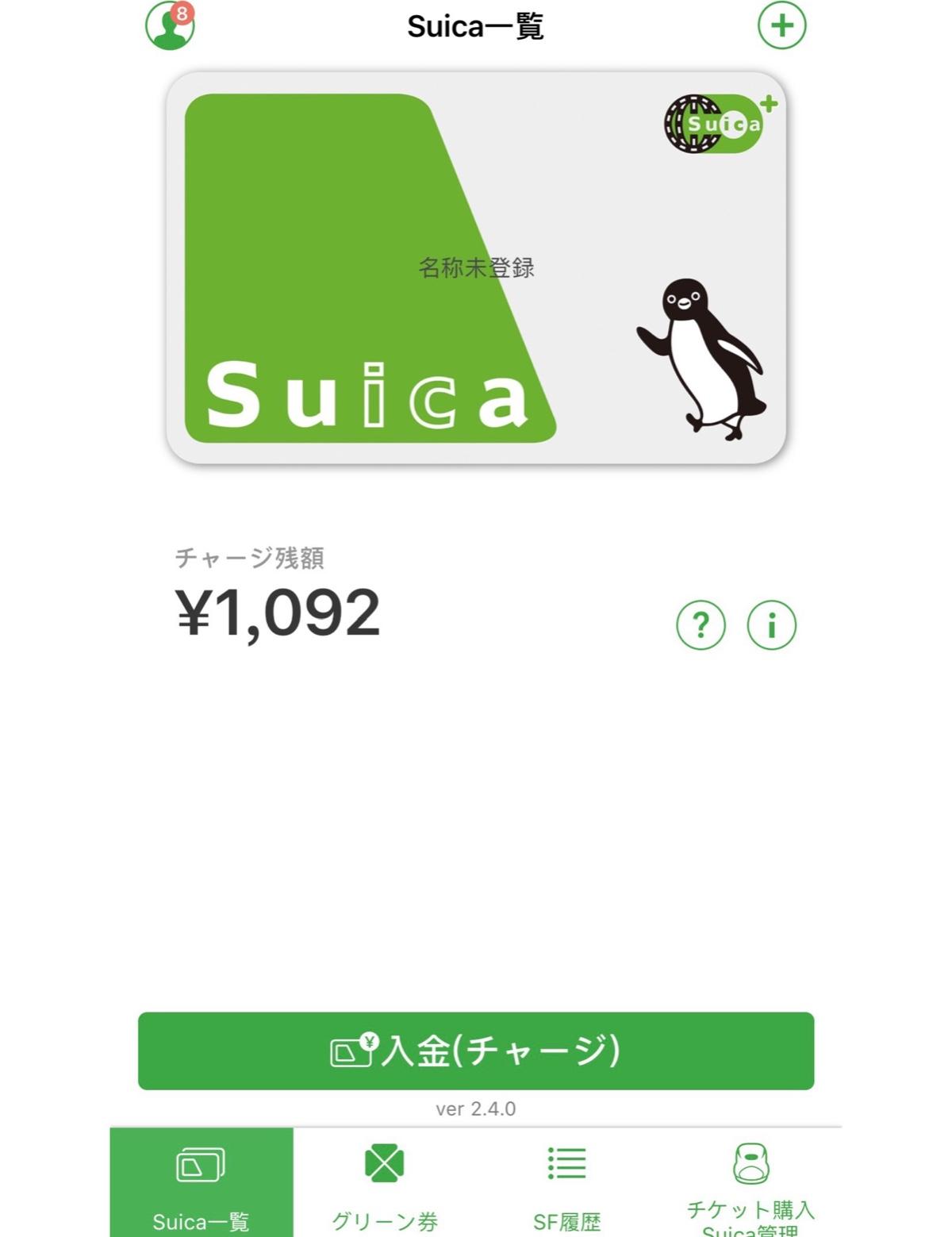Tap the 入金(チャージ) charge button
Viewport: 952px width, 1237px height.
476,1051
